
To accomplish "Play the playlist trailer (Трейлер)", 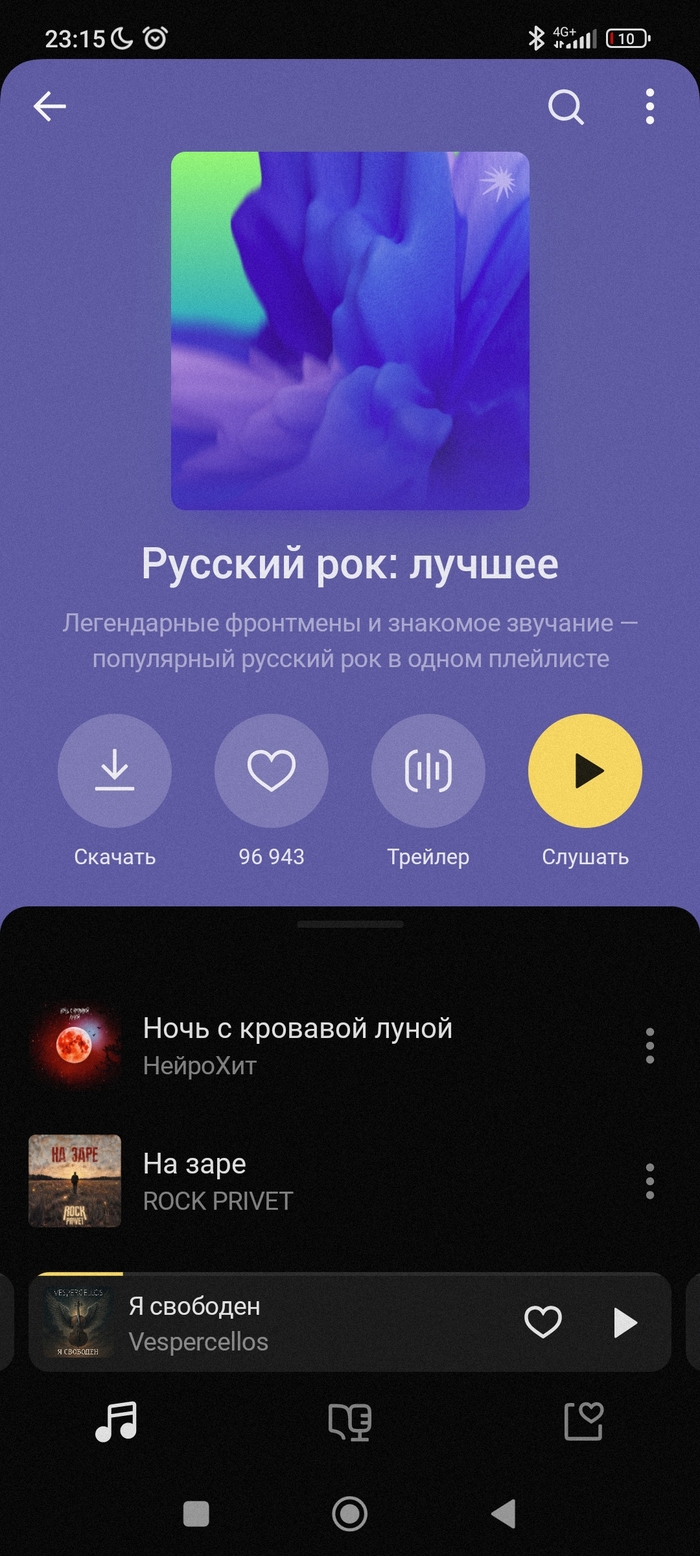I will (428, 771).
